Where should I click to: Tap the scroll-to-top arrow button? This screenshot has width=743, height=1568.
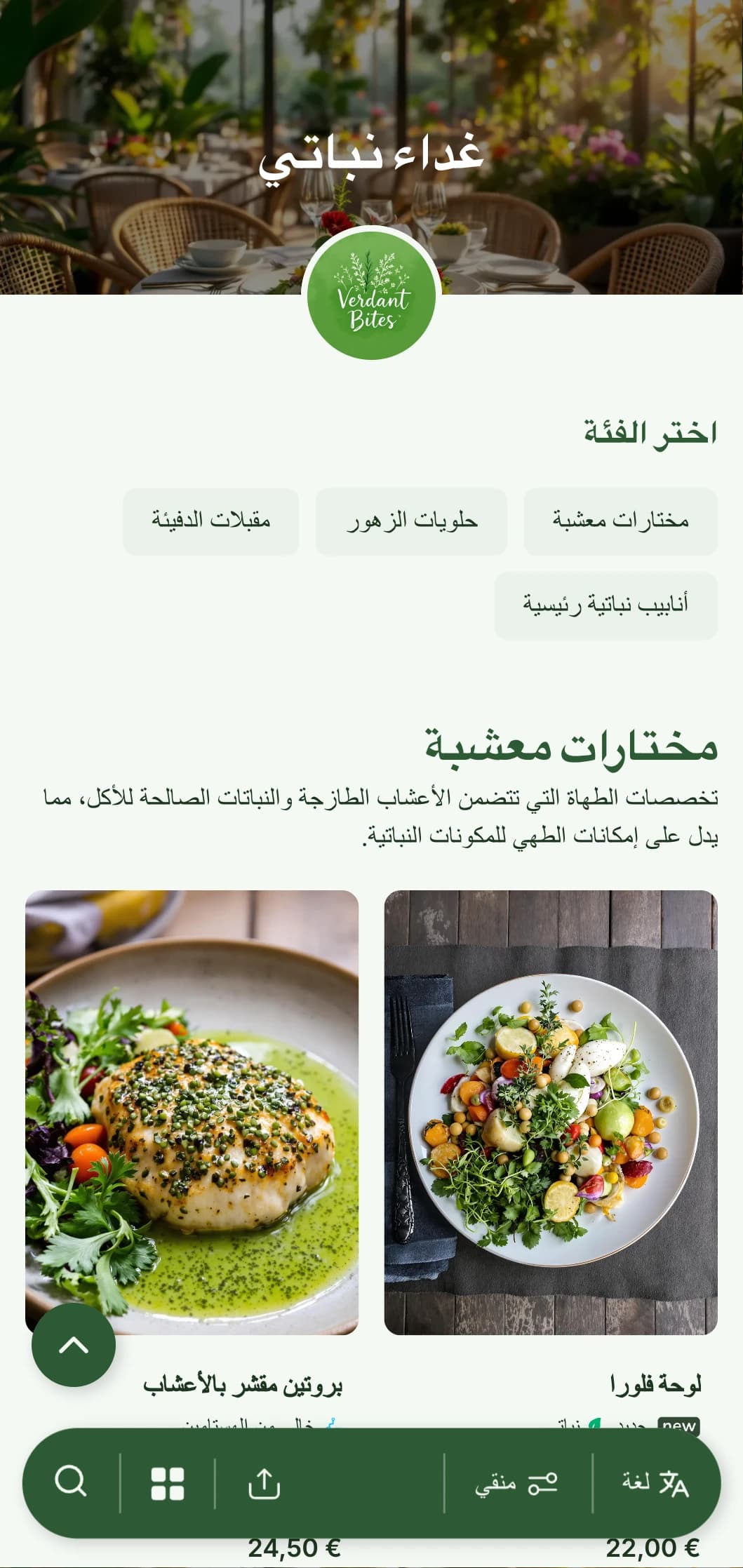tap(74, 1345)
